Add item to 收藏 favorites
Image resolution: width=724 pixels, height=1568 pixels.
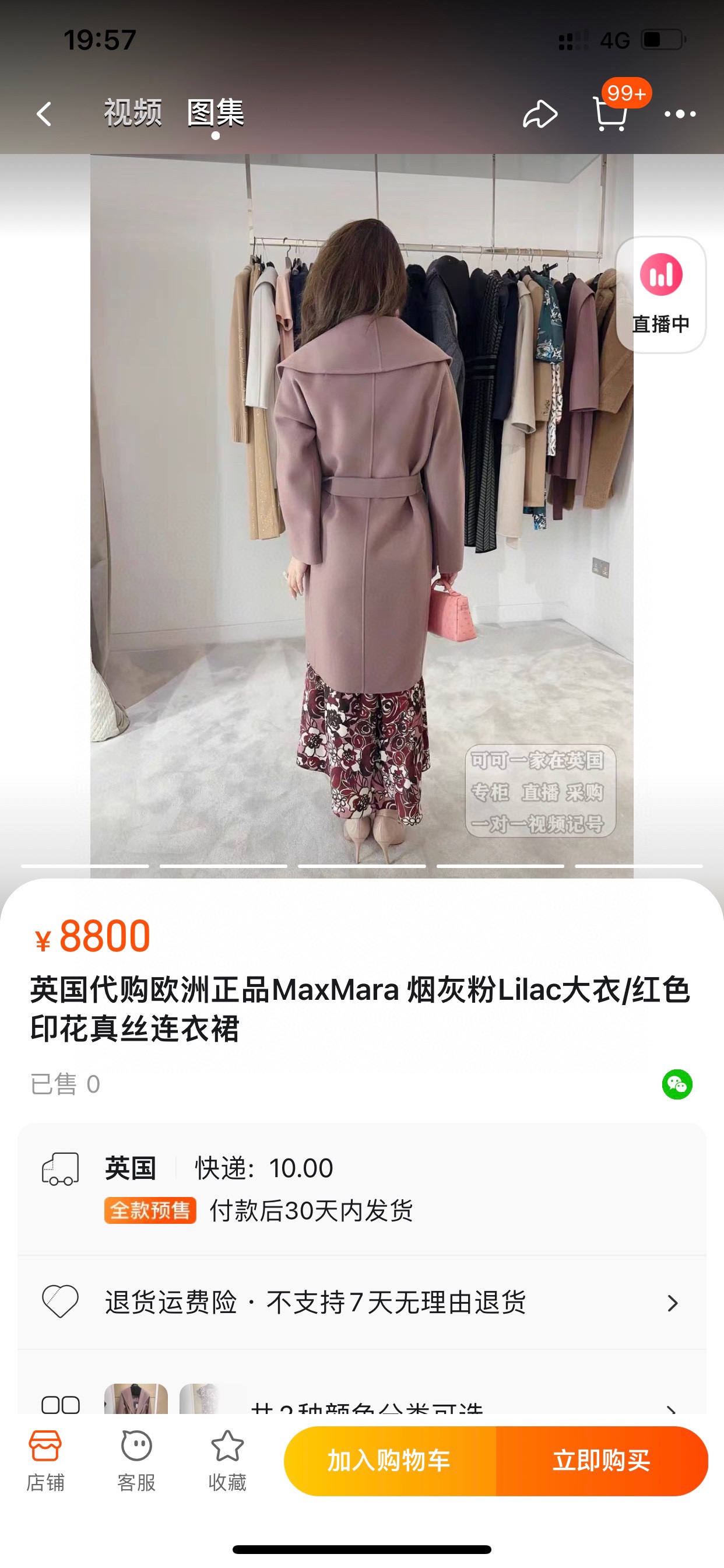pyautogui.click(x=227, y=1461)
